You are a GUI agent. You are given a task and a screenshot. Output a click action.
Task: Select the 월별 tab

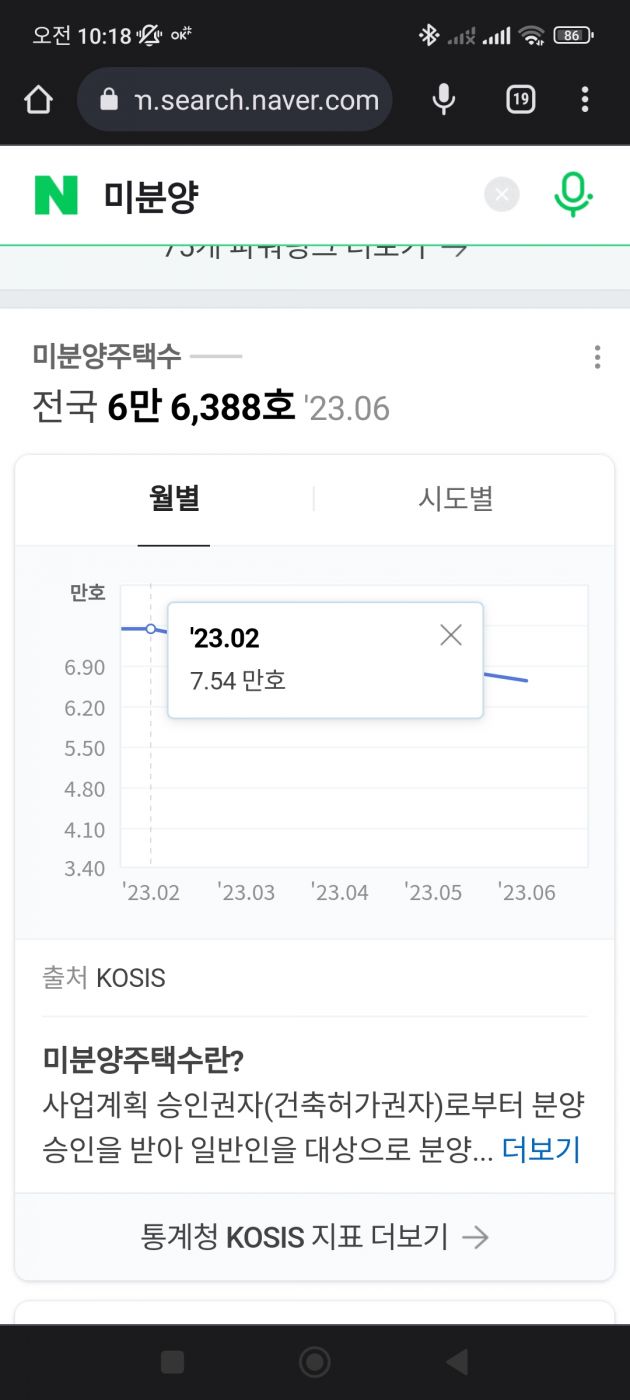174,499
